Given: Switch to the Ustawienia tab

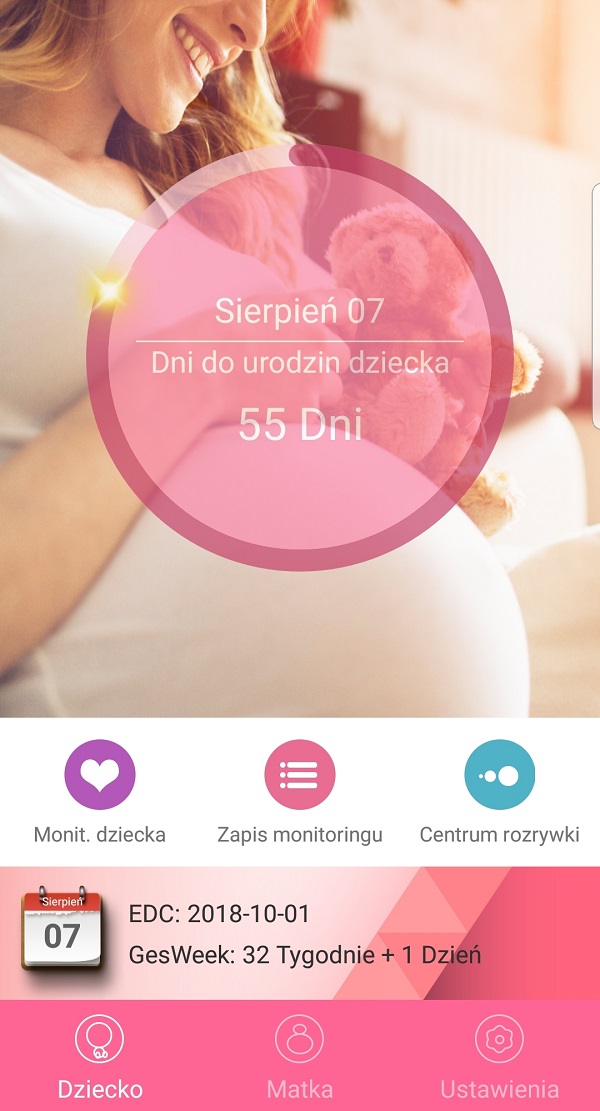Looking at the screenshot, I should tap(499, 1055).
